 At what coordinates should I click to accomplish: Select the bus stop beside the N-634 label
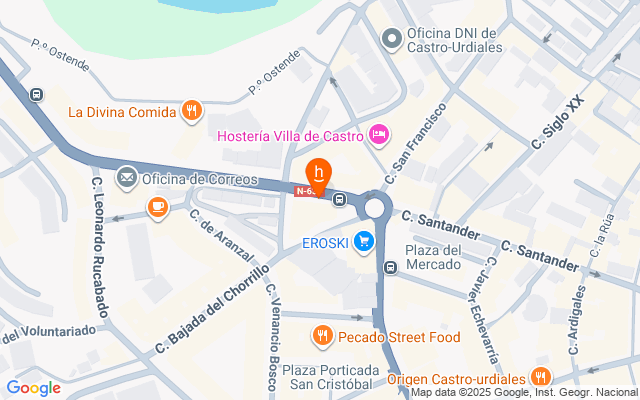point(339,198)
